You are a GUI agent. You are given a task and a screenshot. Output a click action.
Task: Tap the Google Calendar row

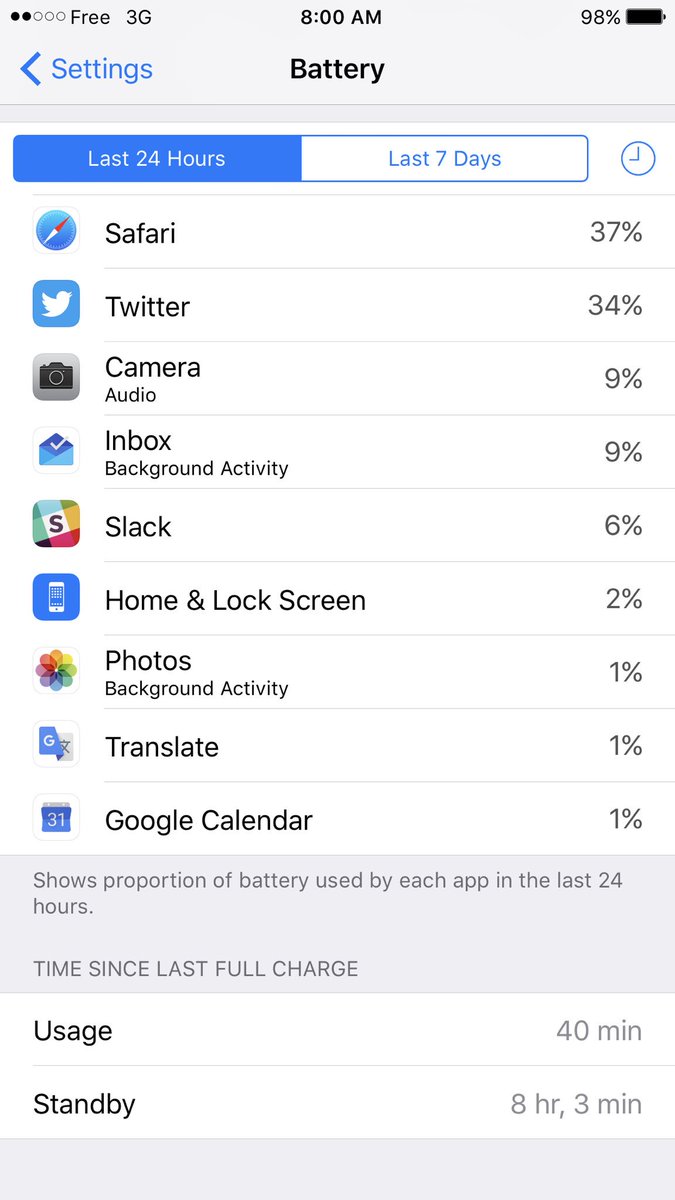[338, 820]
